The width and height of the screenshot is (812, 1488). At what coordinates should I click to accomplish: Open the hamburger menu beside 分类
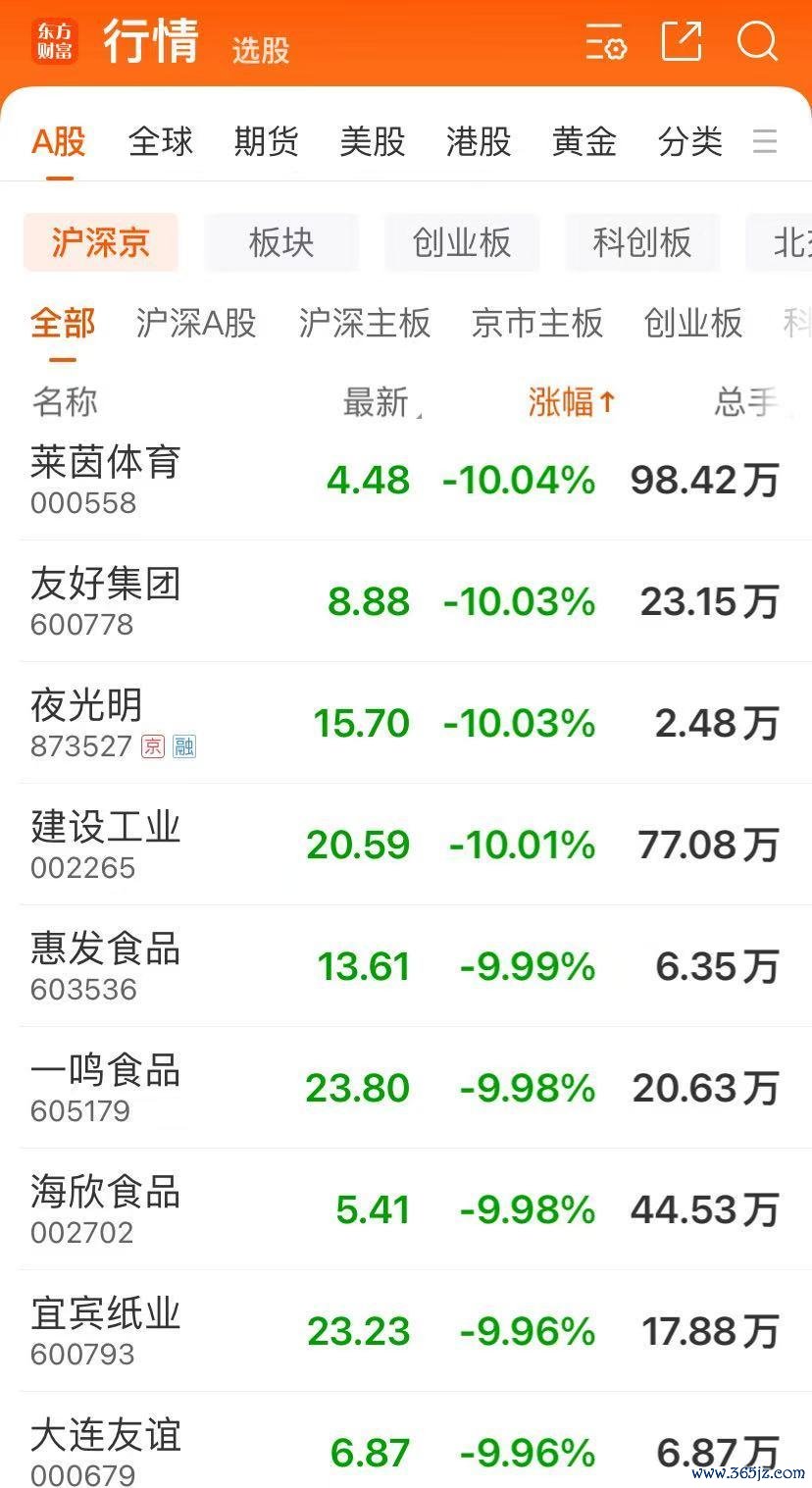[765, 142]
